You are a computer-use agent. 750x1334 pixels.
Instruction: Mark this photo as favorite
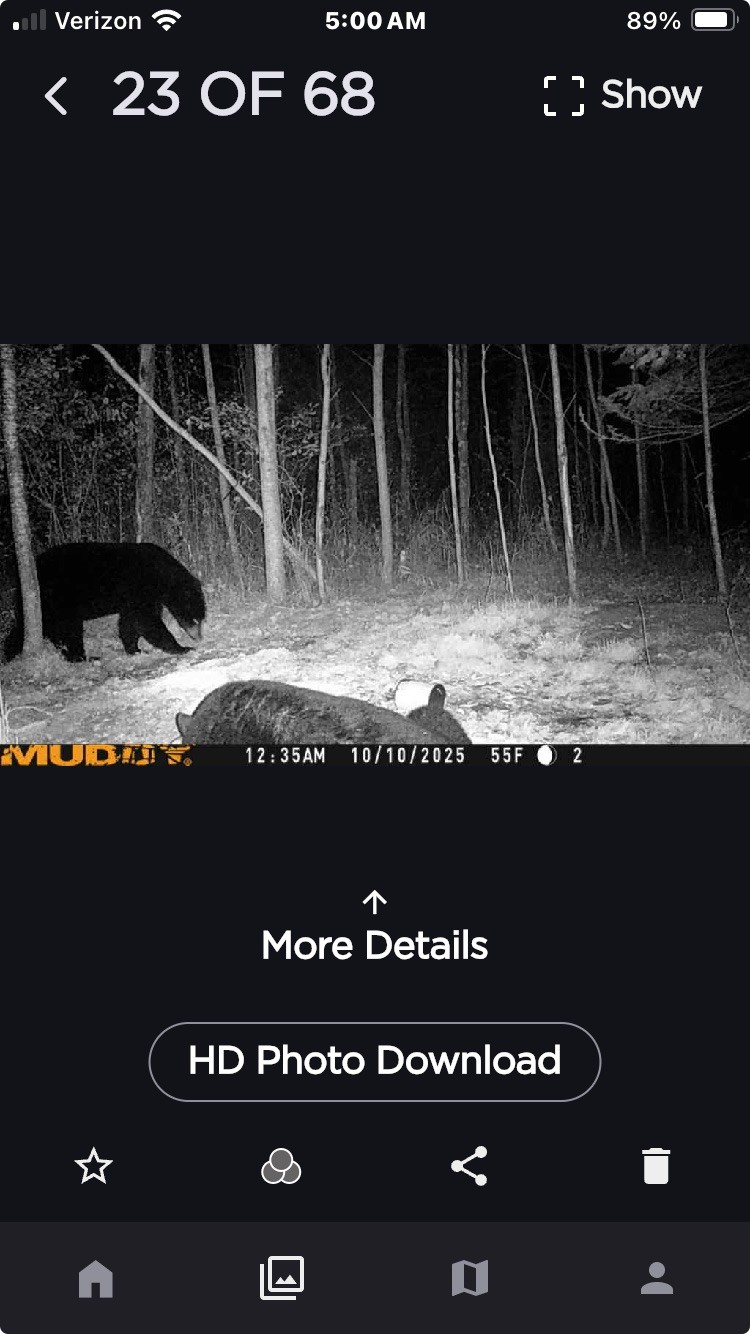pyautogui.click(x=94, y=1166)
